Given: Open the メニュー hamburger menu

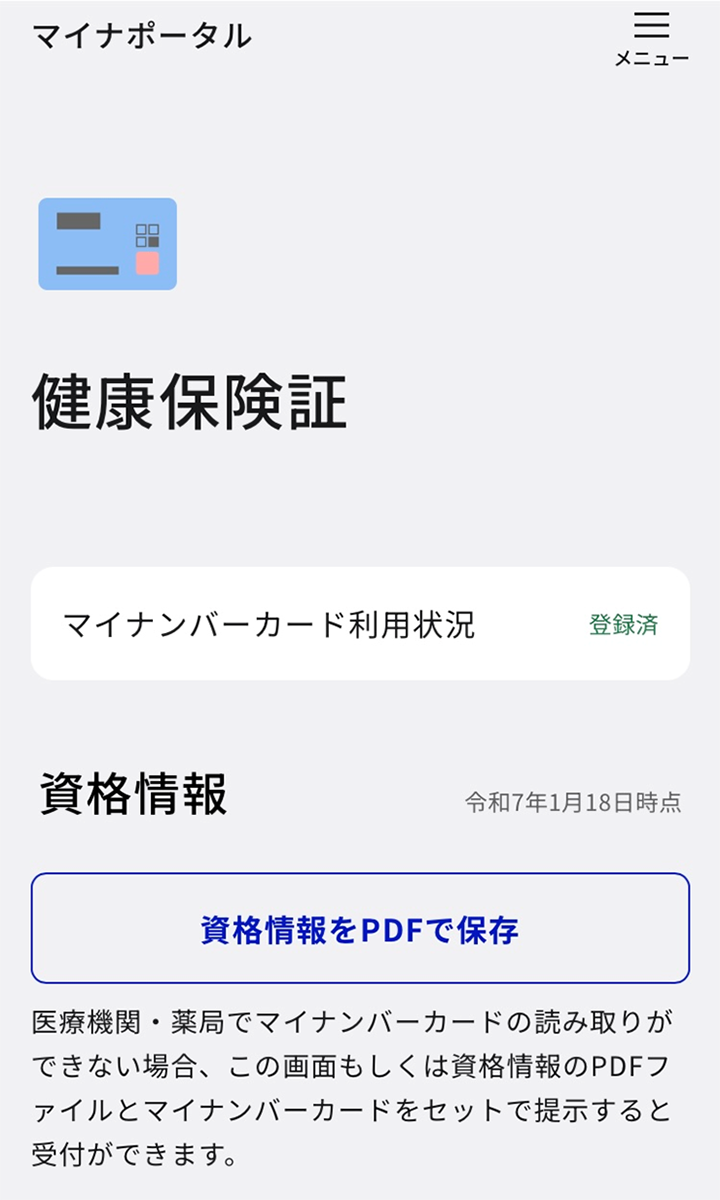Looking at the screenshot, I should 651,39.
